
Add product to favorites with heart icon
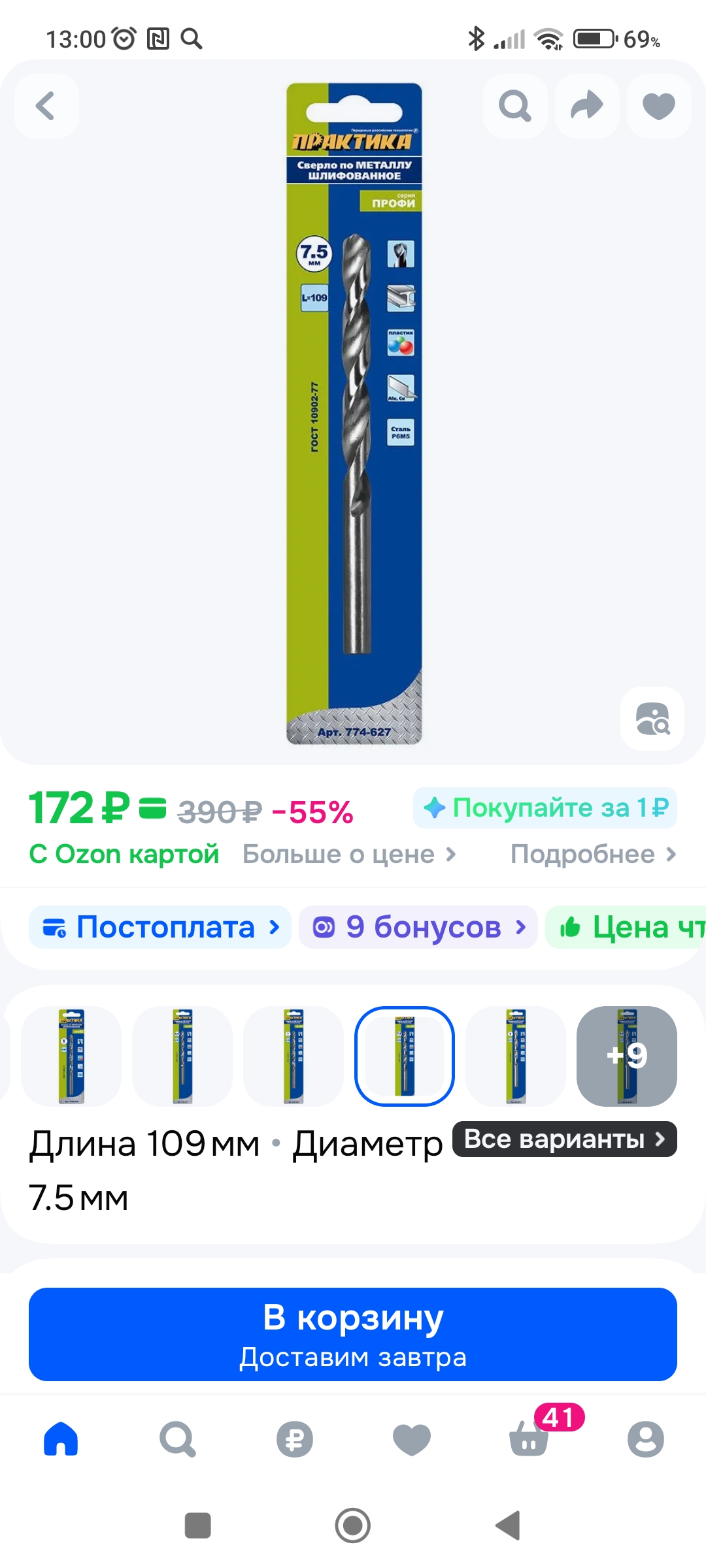[x=659, y=106]
